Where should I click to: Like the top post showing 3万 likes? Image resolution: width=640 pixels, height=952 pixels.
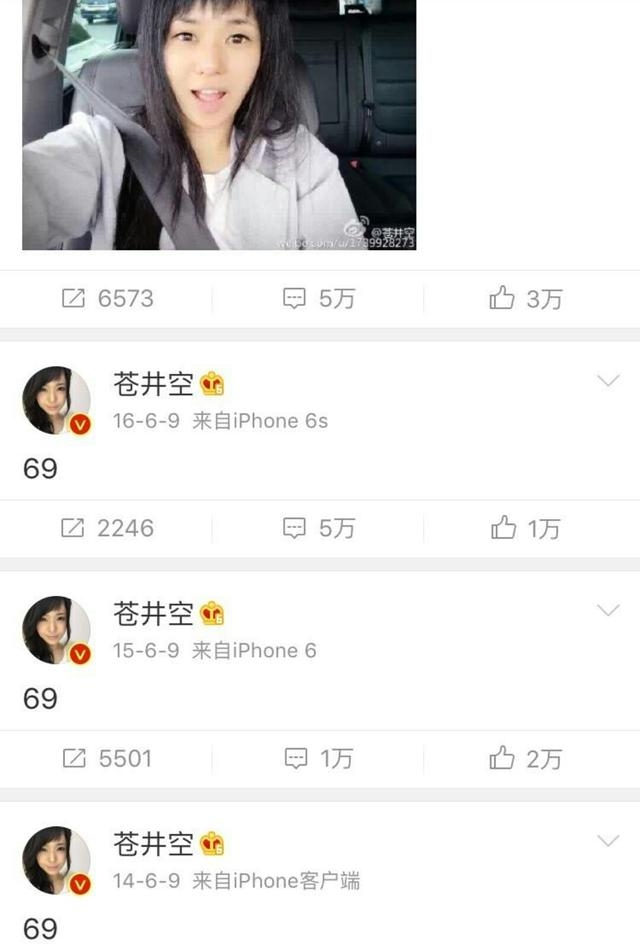(526, 298)
